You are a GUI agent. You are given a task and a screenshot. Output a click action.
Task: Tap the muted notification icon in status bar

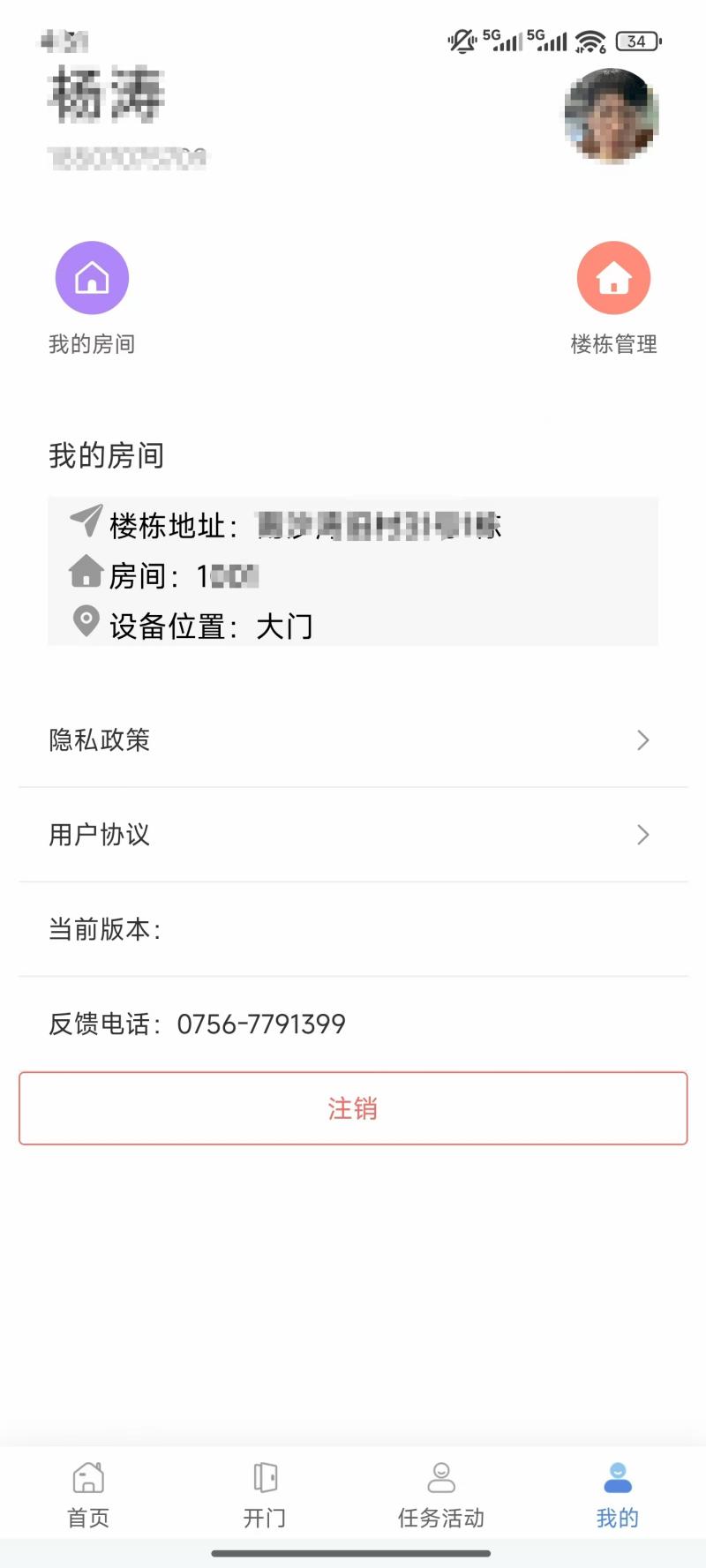(x=460, y=41)
